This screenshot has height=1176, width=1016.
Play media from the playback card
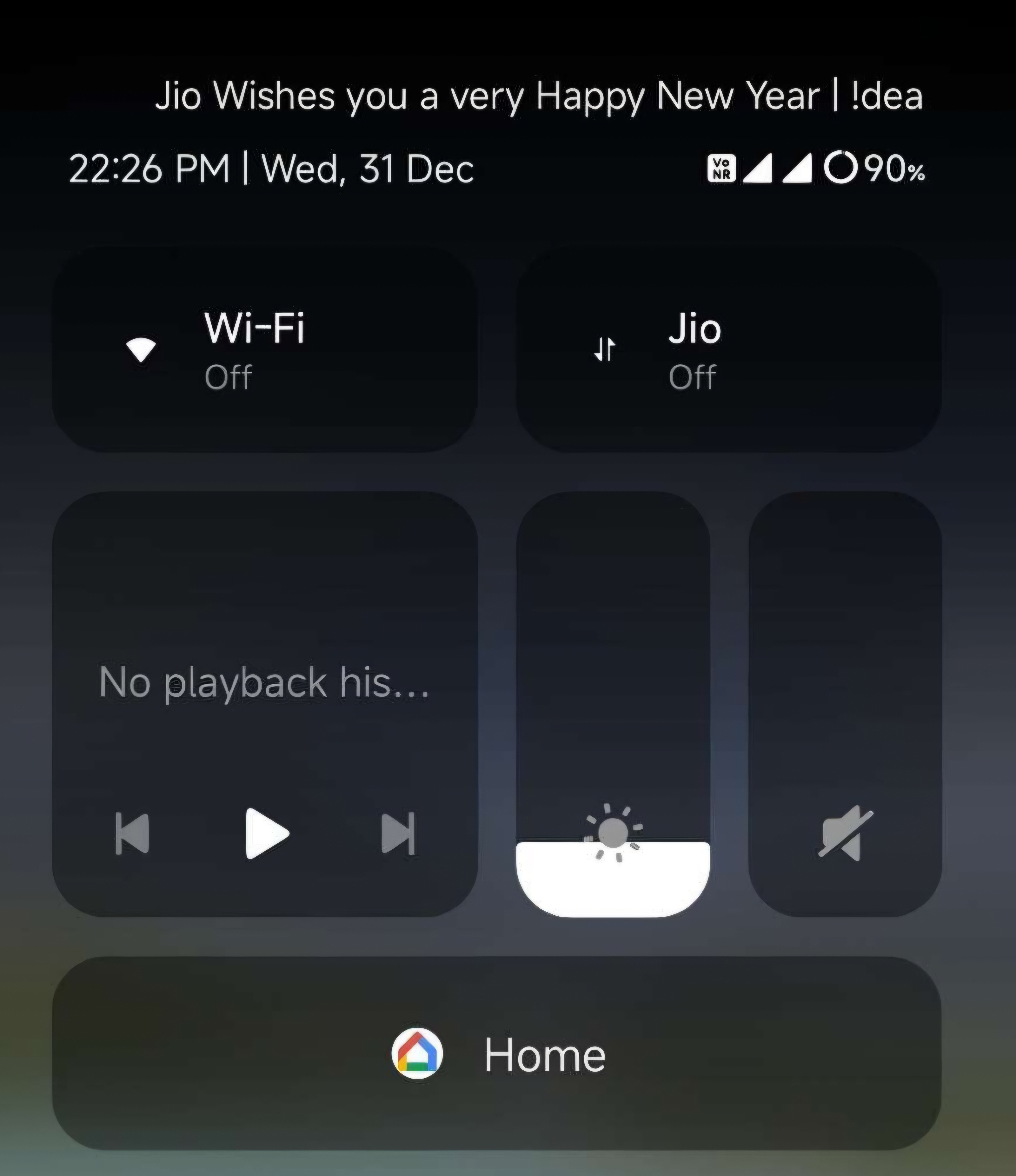click(x=266, y=833)
